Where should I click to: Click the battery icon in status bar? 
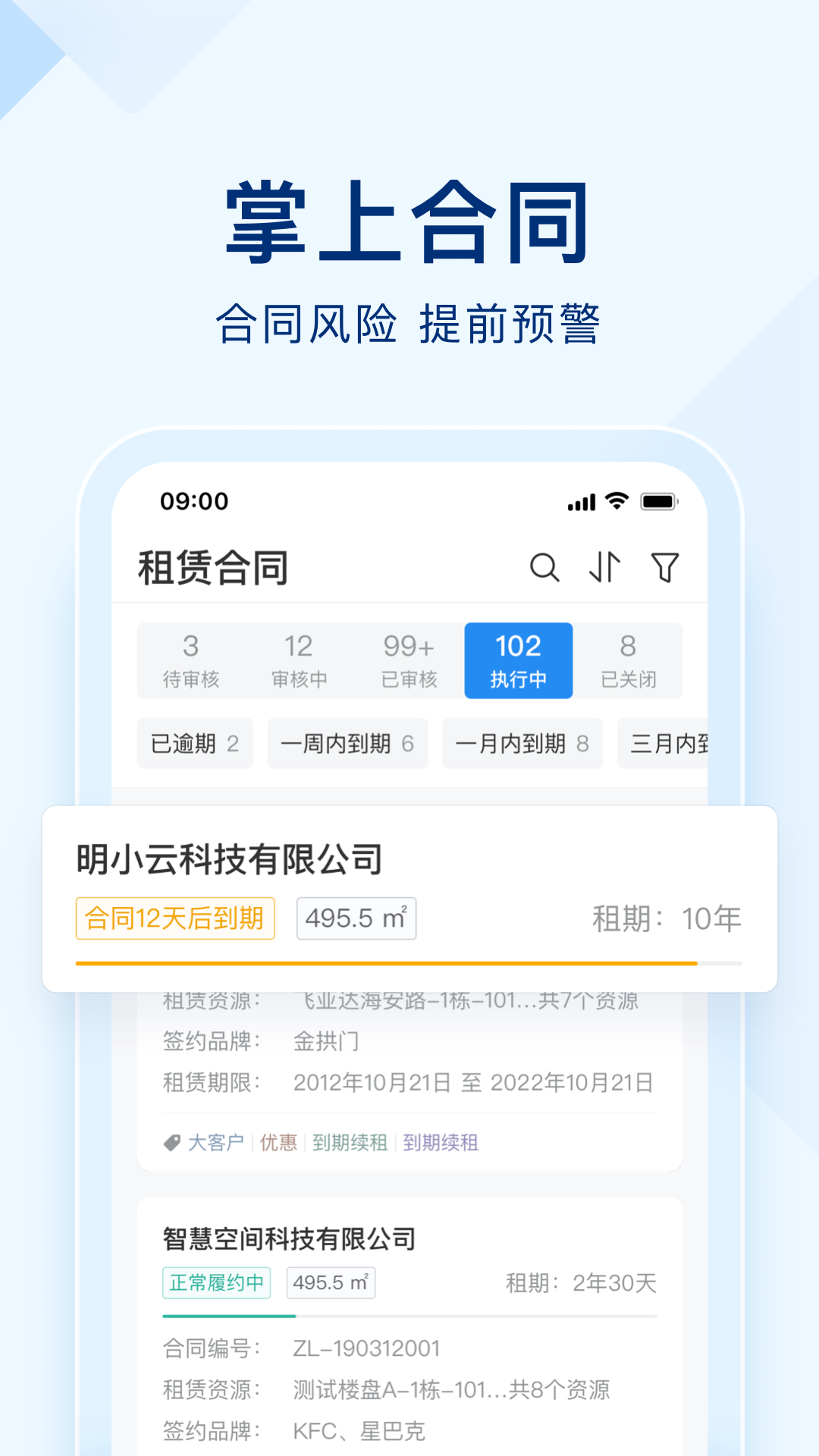[659, 500]
